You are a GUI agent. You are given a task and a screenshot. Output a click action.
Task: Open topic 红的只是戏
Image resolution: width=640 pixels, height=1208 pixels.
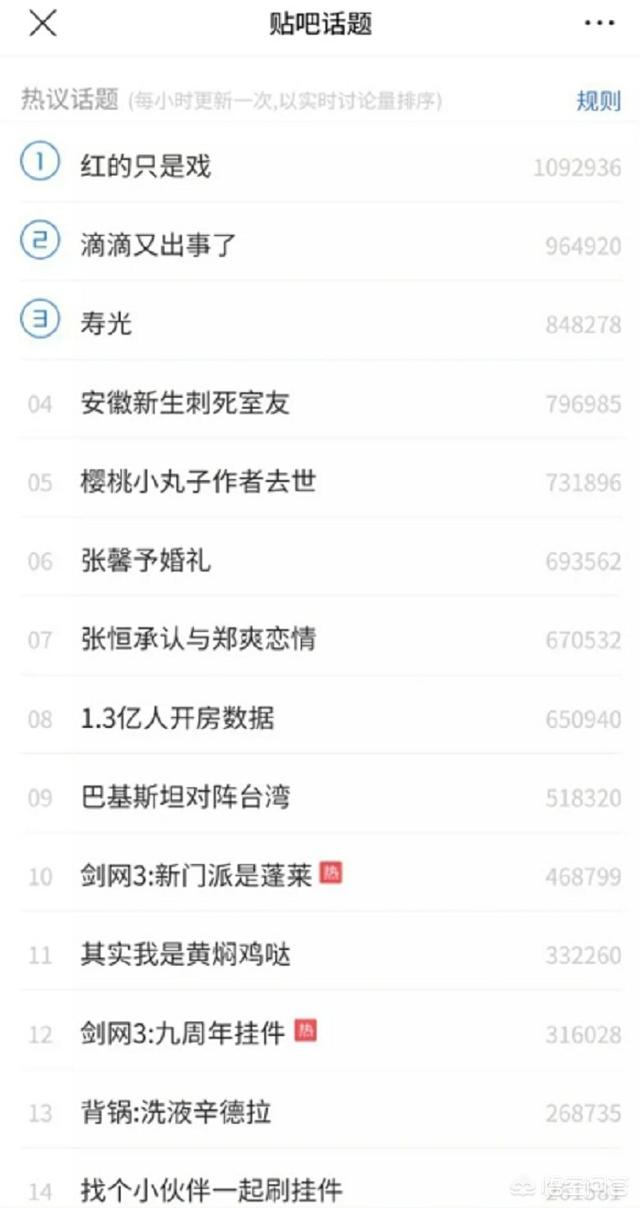coord(146,166)
